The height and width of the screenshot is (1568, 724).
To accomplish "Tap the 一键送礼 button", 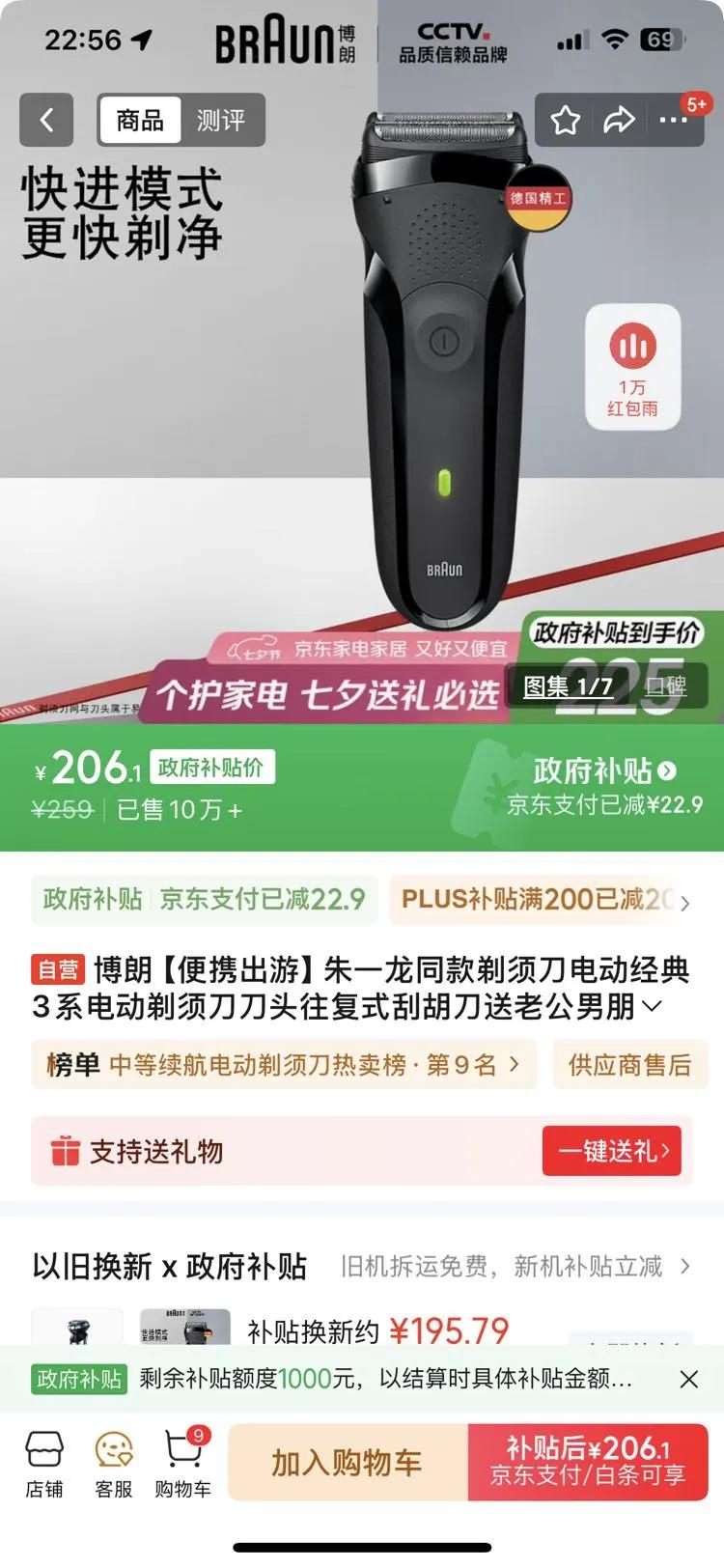I will tap(612, 1151).
